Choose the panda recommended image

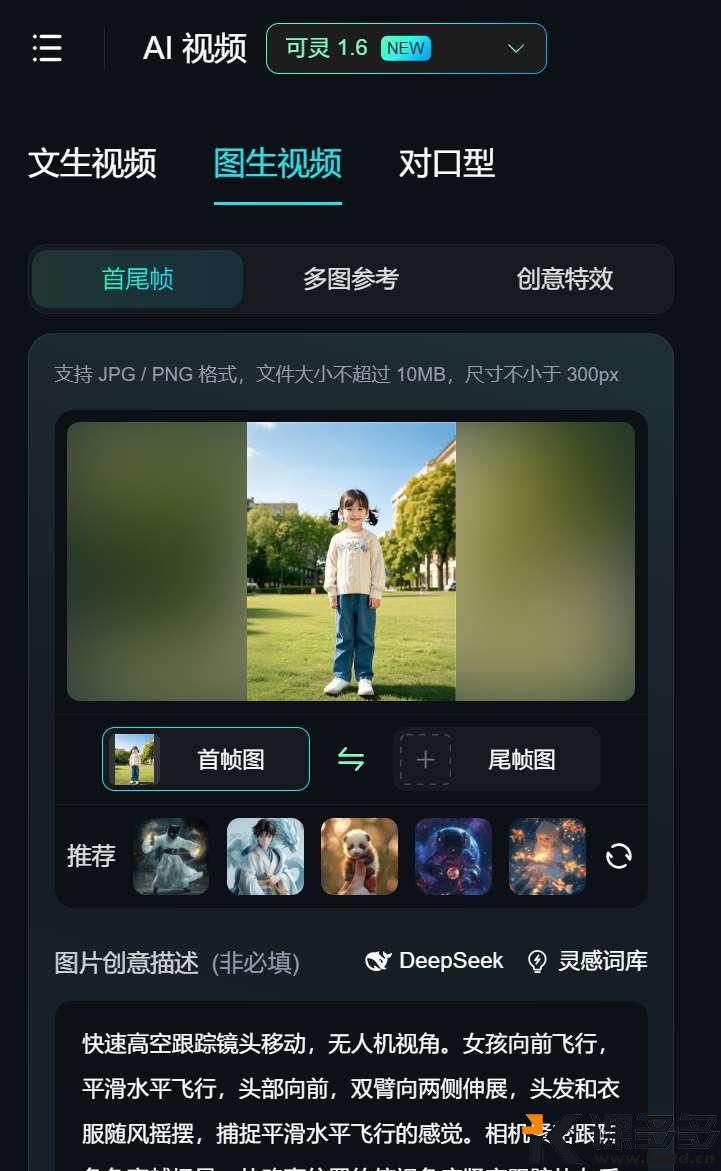(359, 856)
